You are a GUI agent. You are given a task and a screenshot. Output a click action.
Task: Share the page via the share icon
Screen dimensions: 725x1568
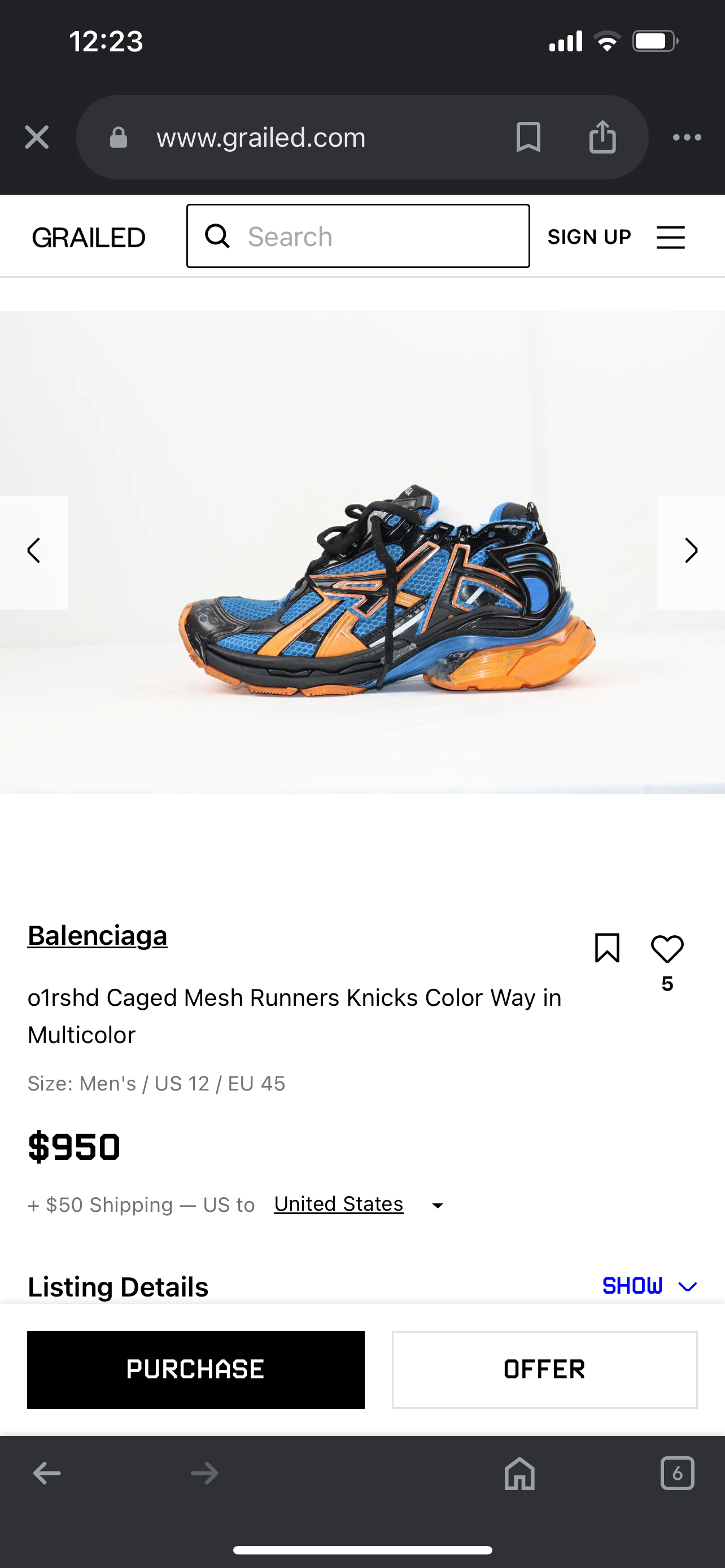[602, 137]
